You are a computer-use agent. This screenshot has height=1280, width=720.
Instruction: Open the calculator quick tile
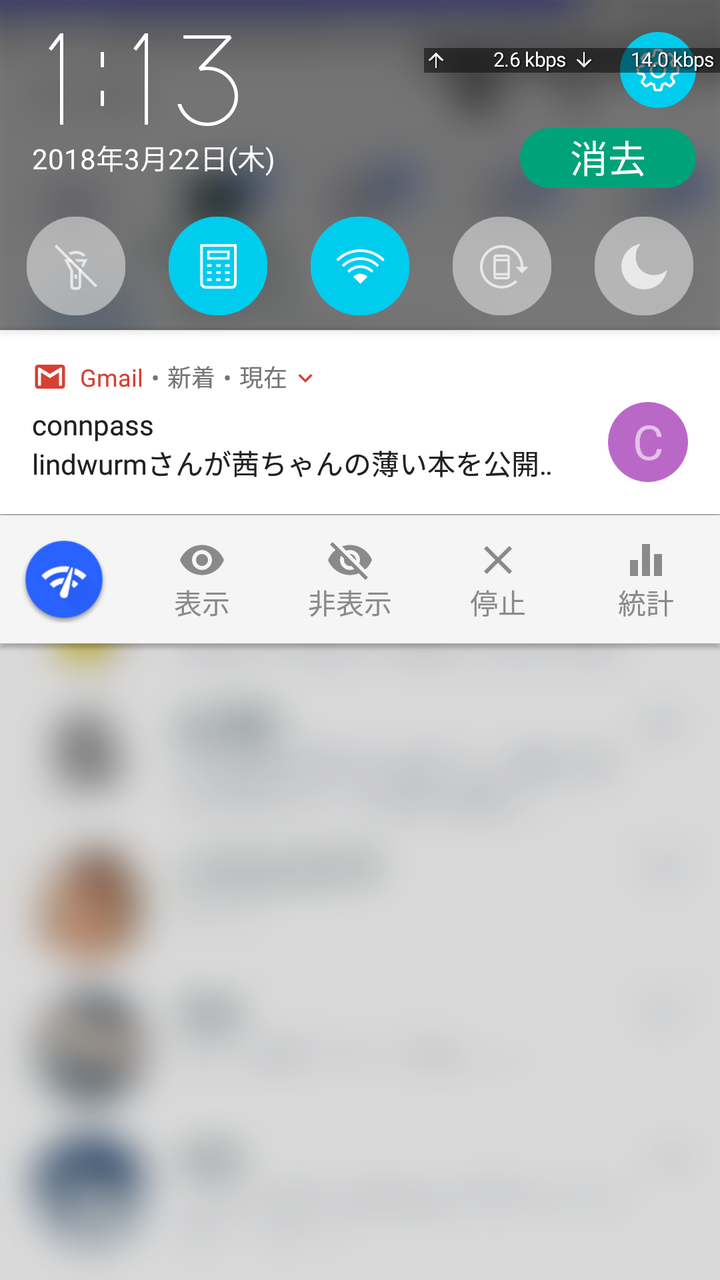point(218,266)
